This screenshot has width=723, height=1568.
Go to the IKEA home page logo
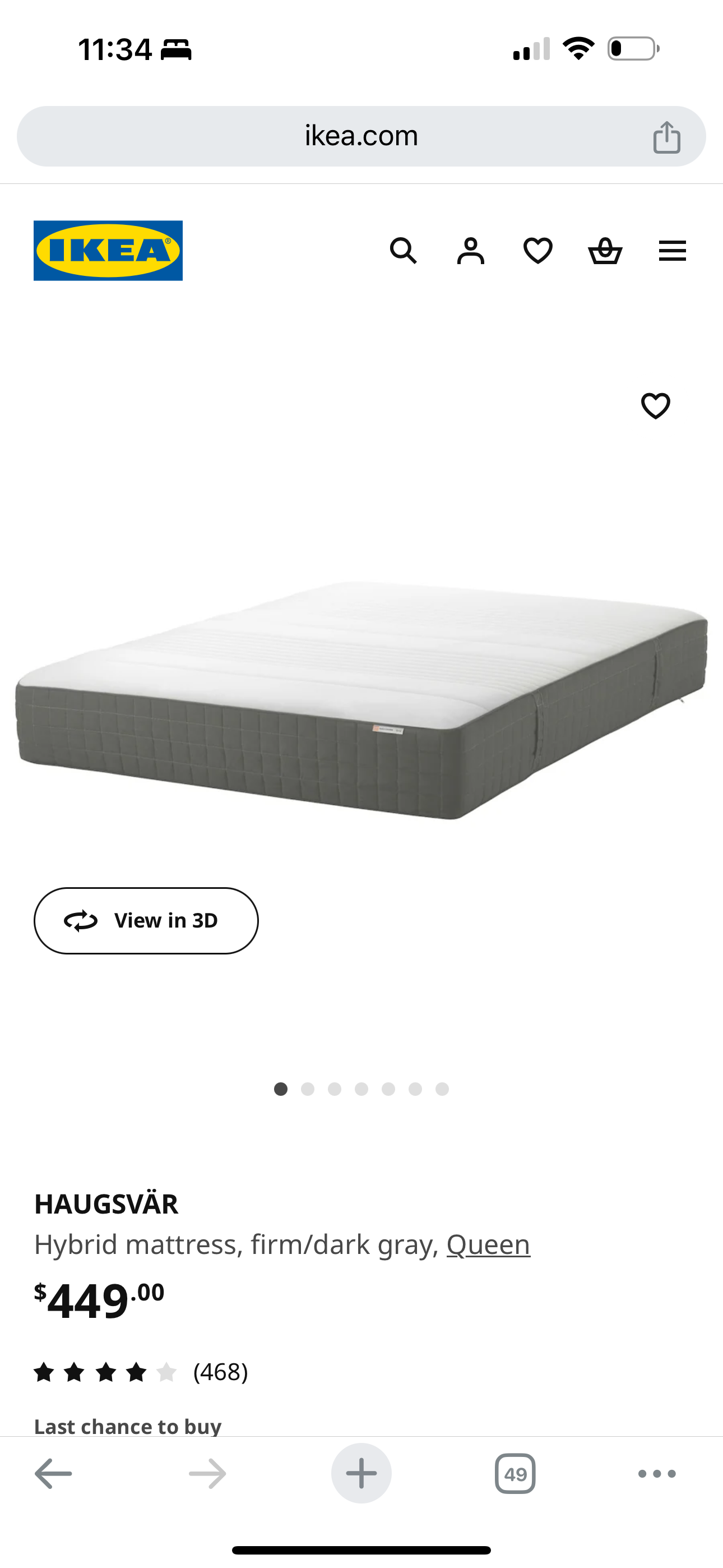click(x=108, y=251)
